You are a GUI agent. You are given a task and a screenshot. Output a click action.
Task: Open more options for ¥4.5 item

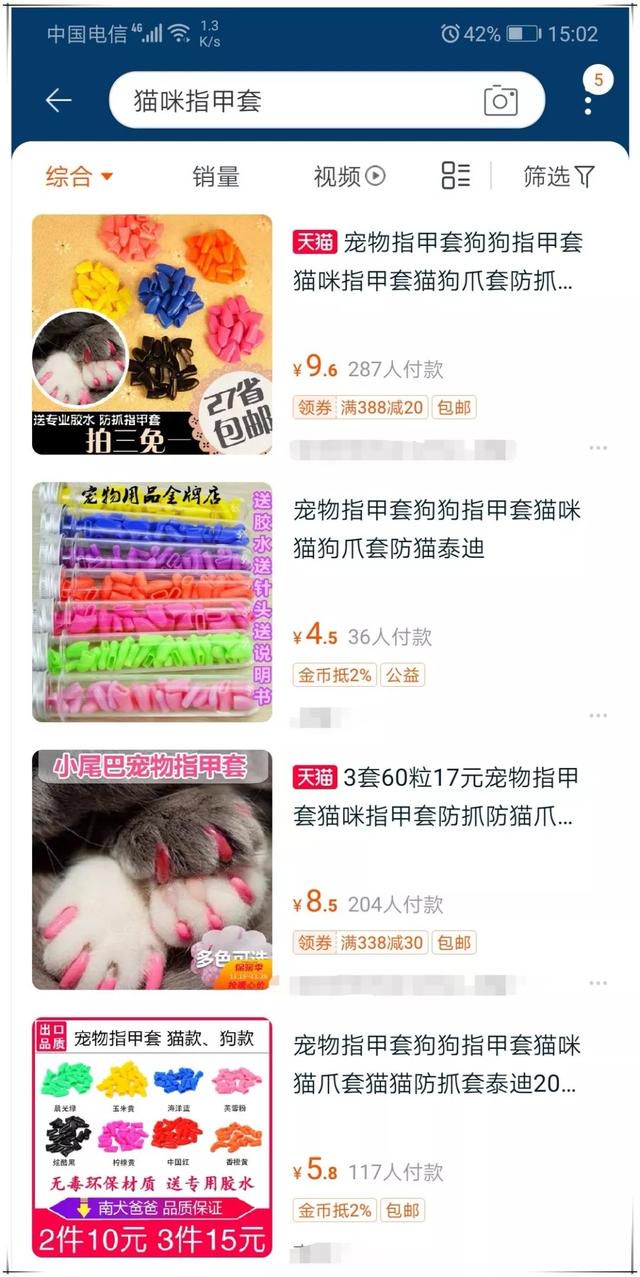click(598, 716)
